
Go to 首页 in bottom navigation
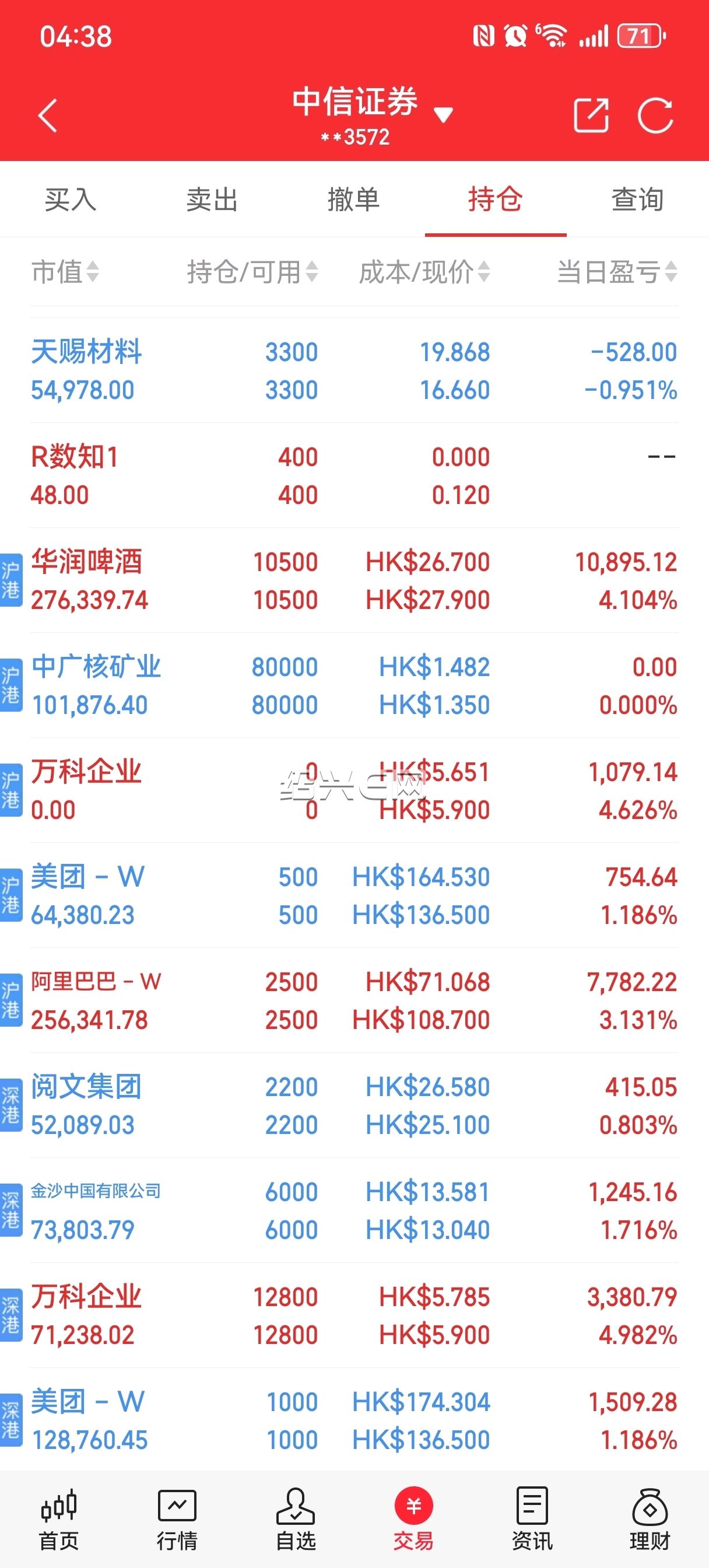coord(59,1520)
